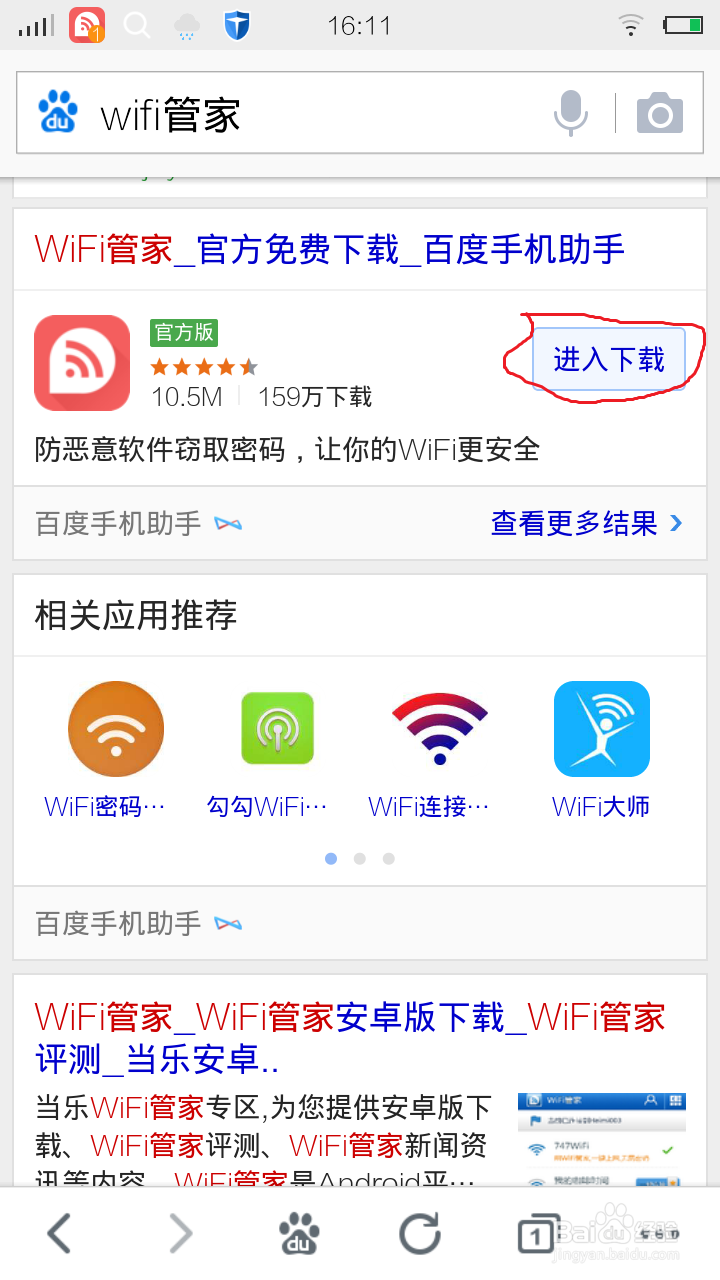Switch to the third carousel page dot
Image resolution: width=720 pixels, height=1280 pixels.
click(x=388, y=858)
